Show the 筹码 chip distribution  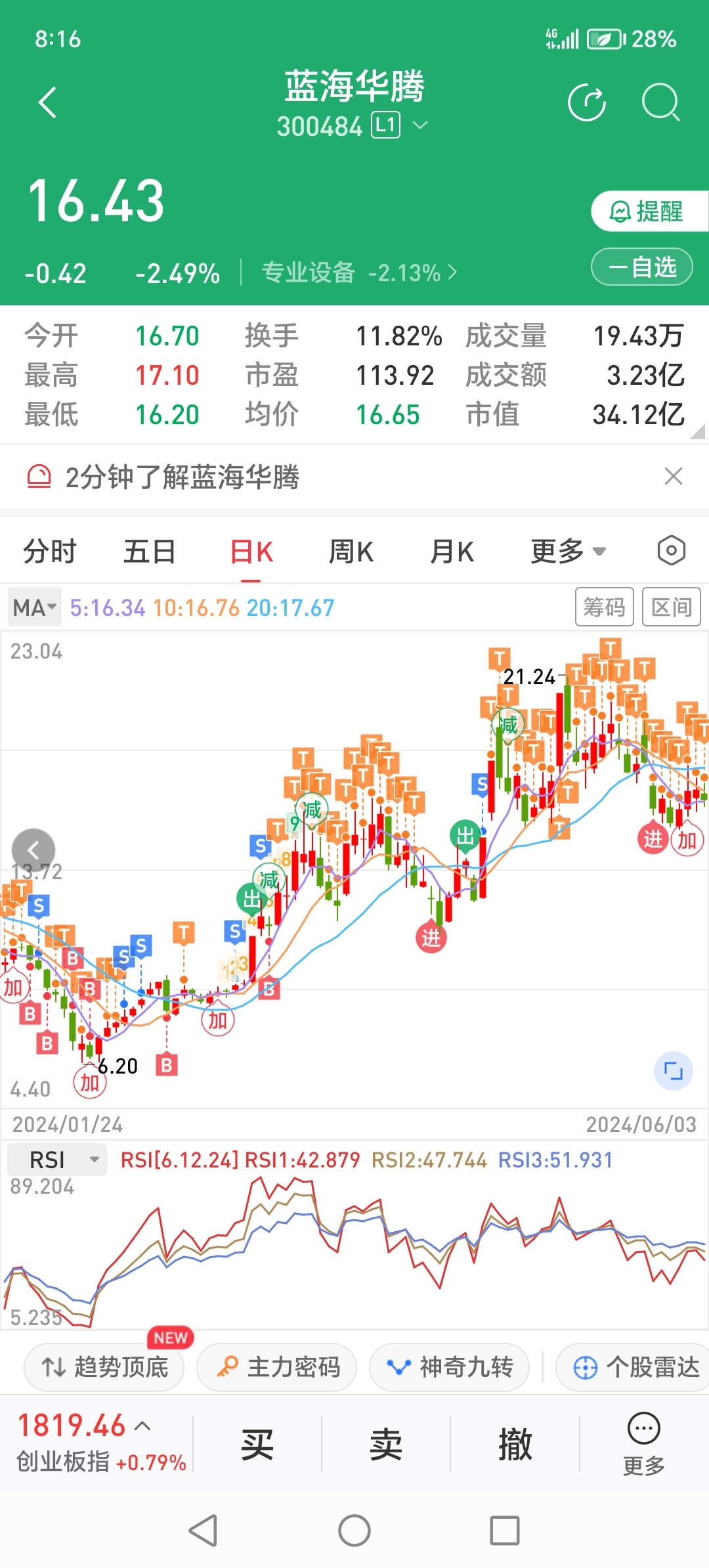[605, 607]
